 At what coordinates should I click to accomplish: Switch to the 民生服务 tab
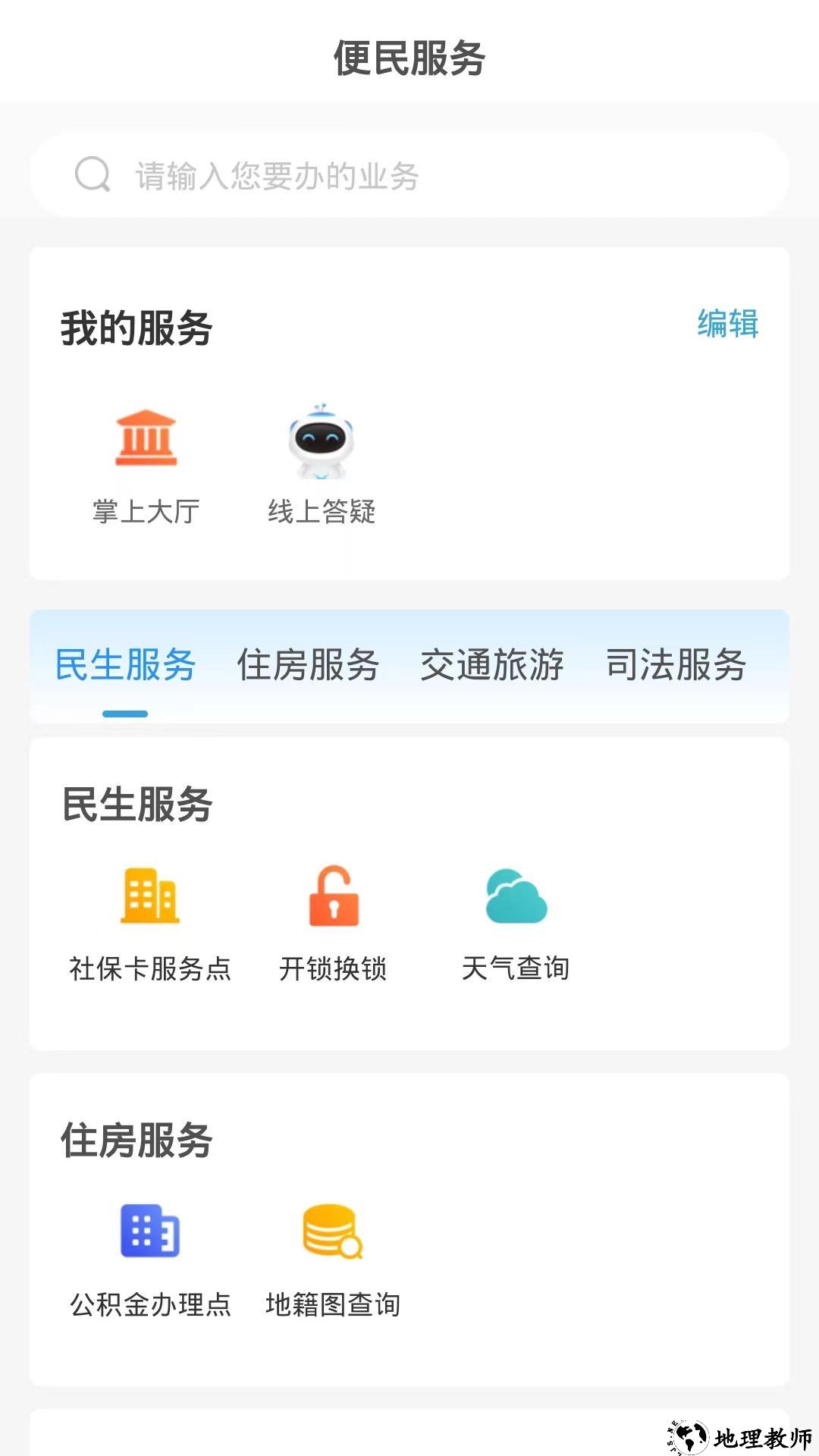126,666
